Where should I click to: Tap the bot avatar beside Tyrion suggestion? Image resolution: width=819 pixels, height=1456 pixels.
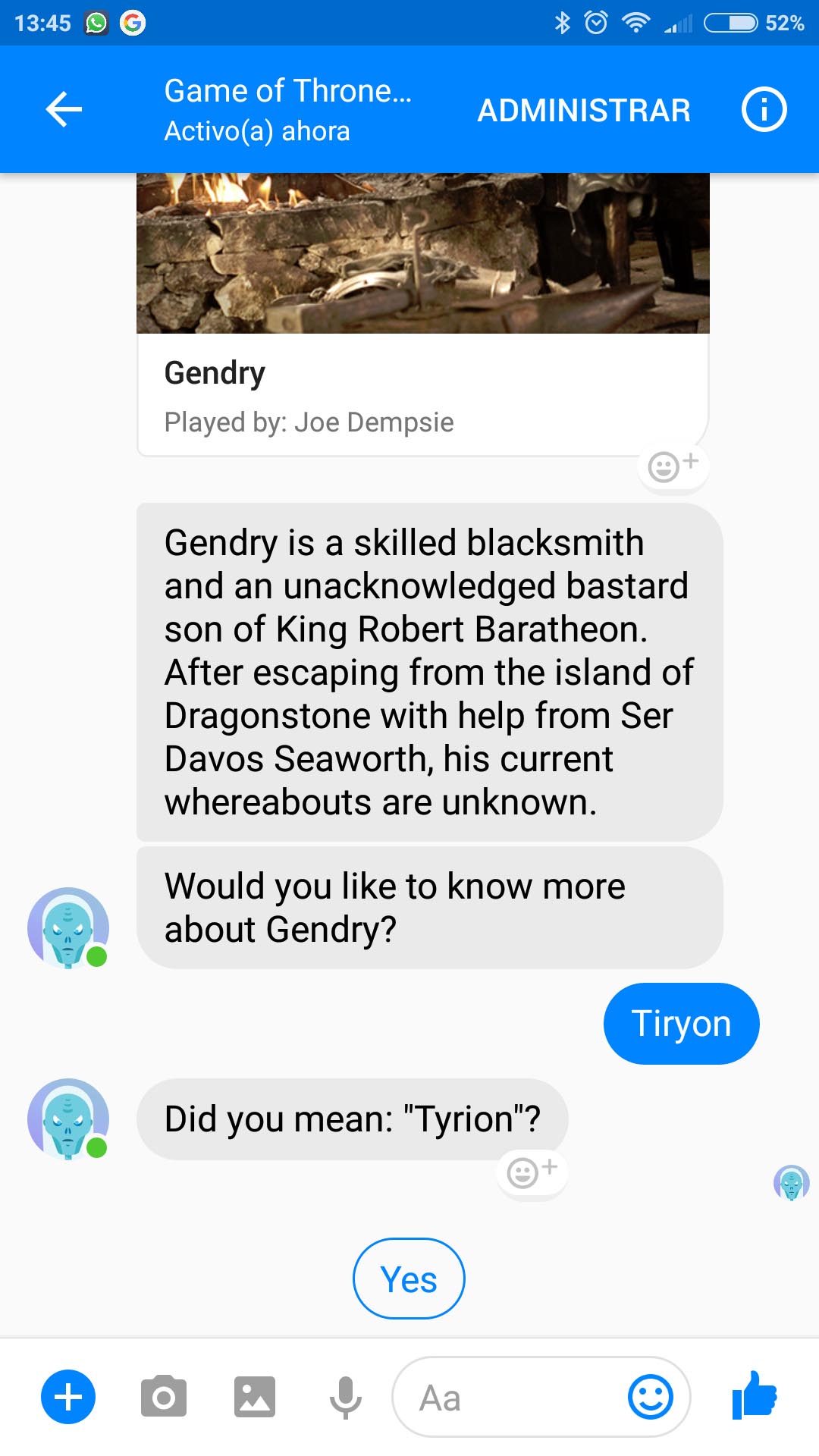(x=68, y=1119)
